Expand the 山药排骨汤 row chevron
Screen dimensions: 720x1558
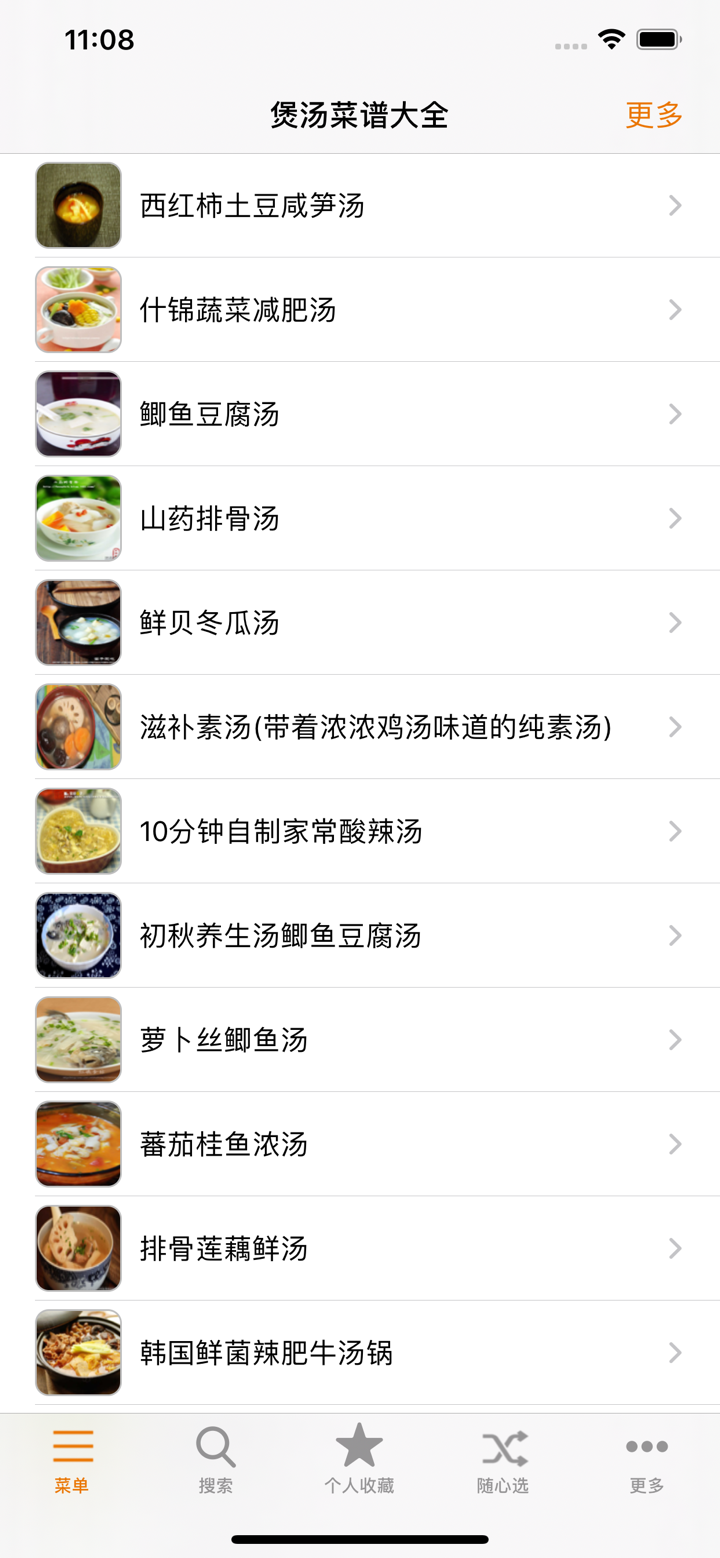coord(674,518)
